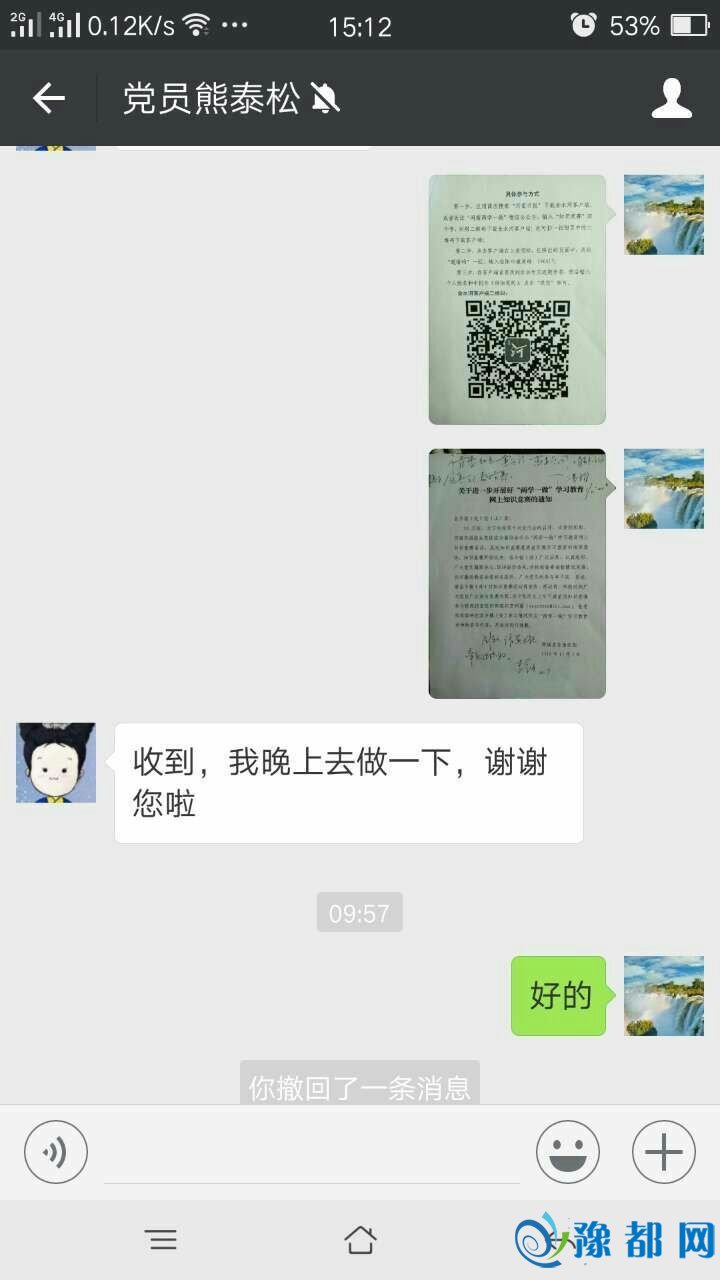Go back from the 党员熊泰松 chat
The height and width of the screenshot is (1280, 720).
[x=48, y=98]
